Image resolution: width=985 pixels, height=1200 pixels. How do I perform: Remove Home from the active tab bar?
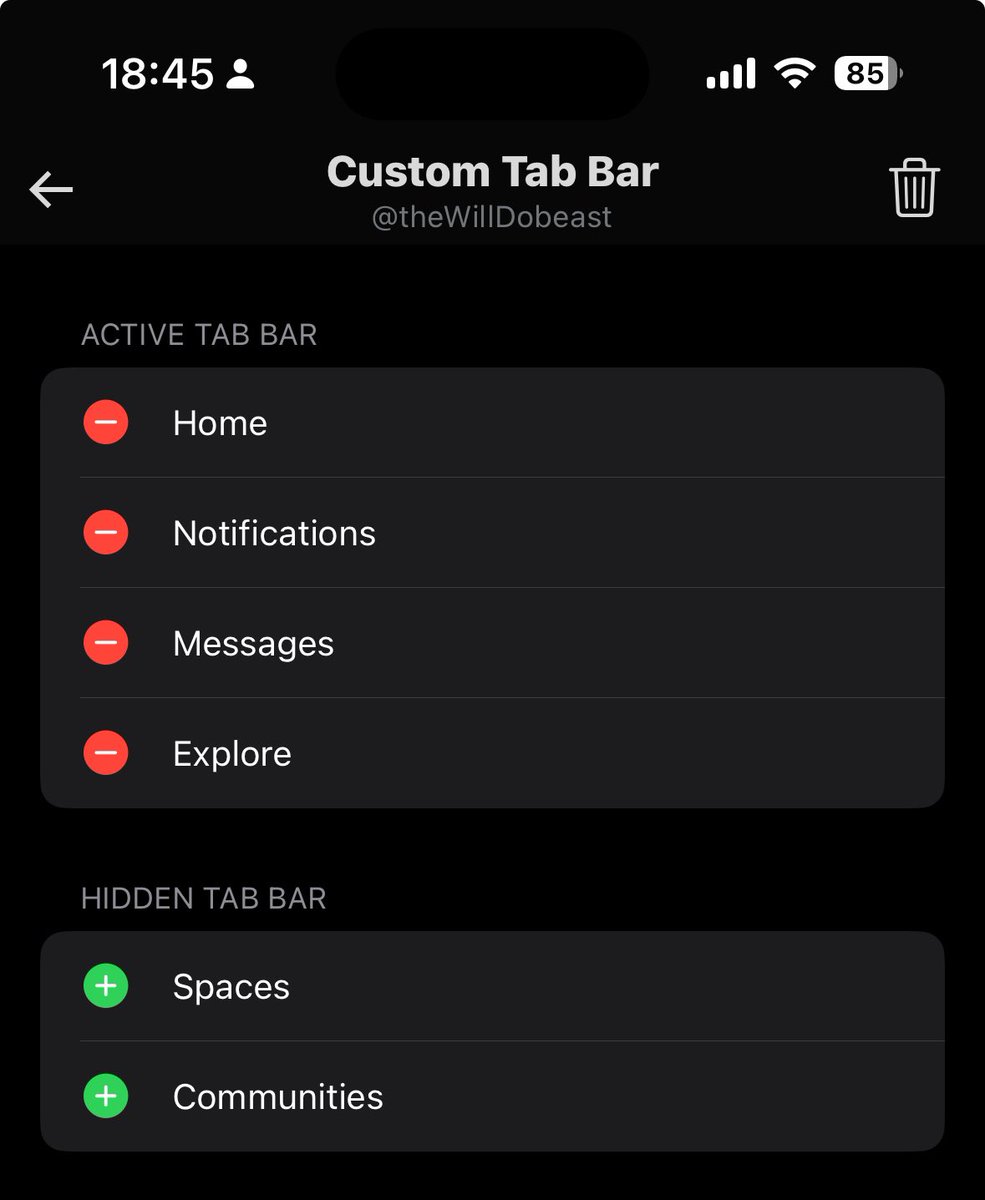point(106,423)
